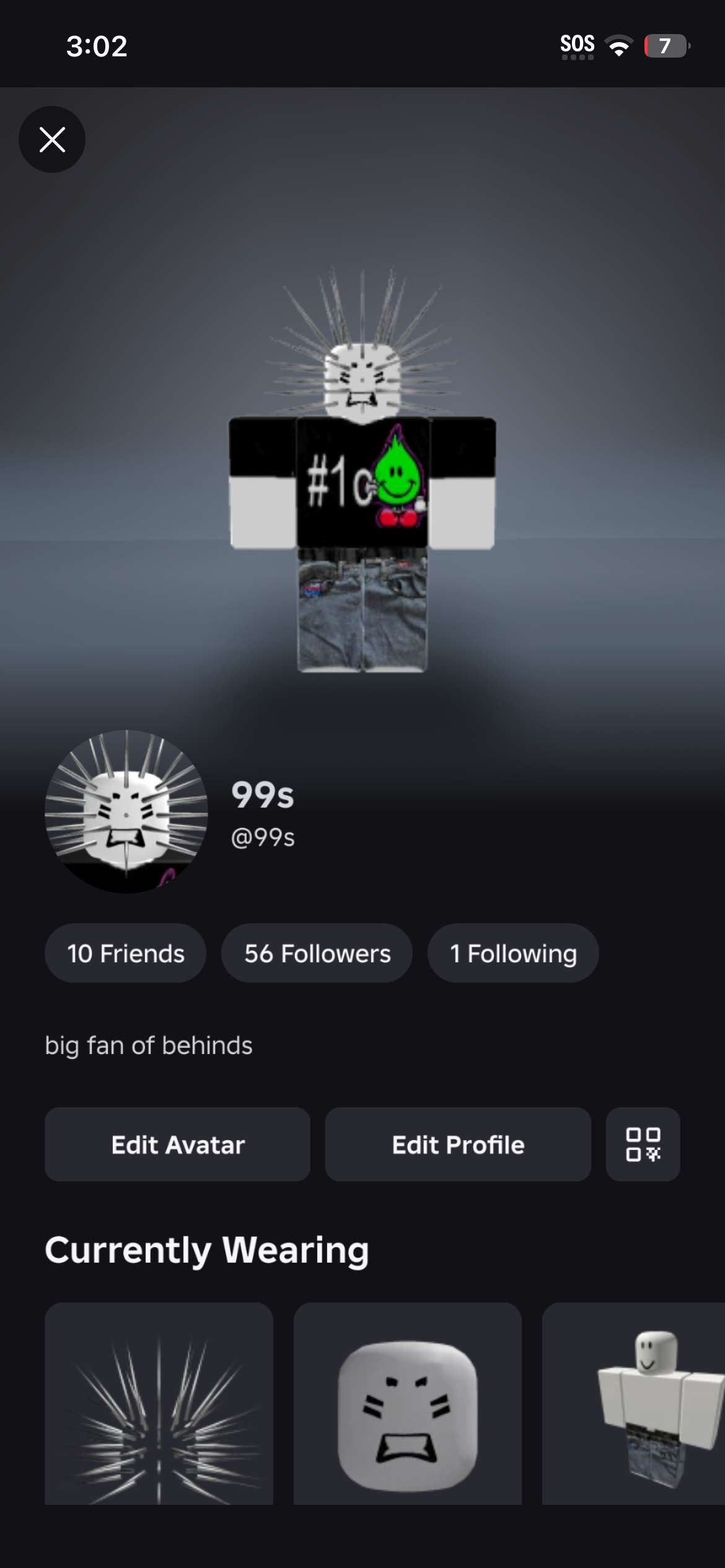This screenshot has height=1568, width=725.
Task: Tap the @99s handle text
Action: click(260, 837)
